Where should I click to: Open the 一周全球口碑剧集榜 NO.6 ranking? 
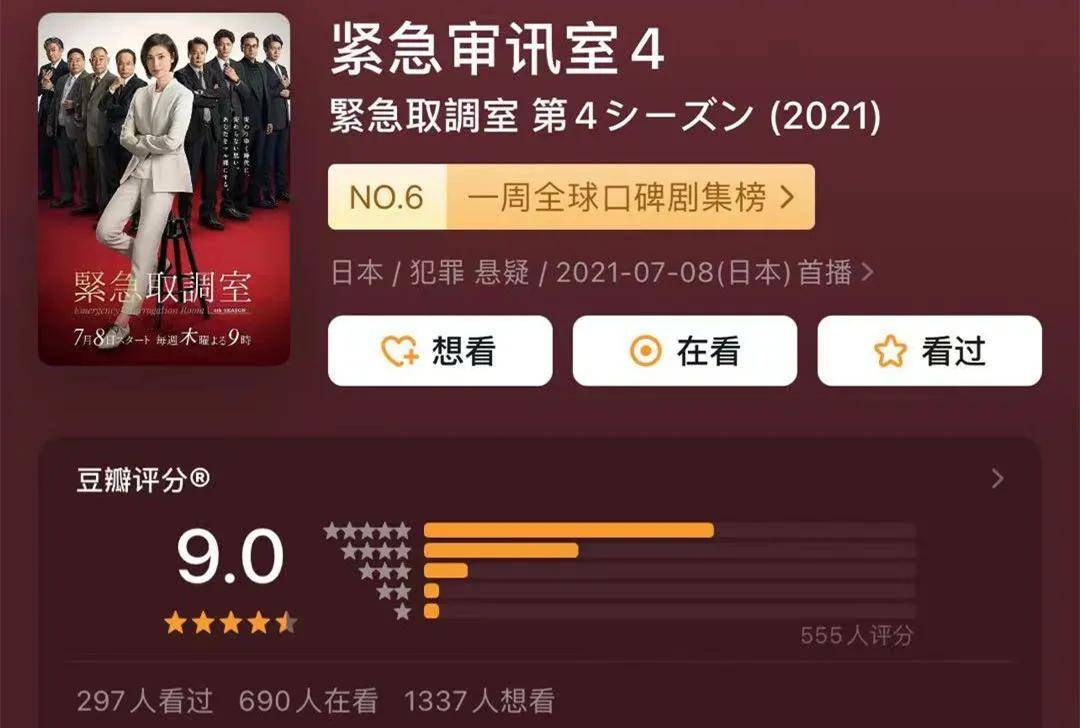(571, 197)
